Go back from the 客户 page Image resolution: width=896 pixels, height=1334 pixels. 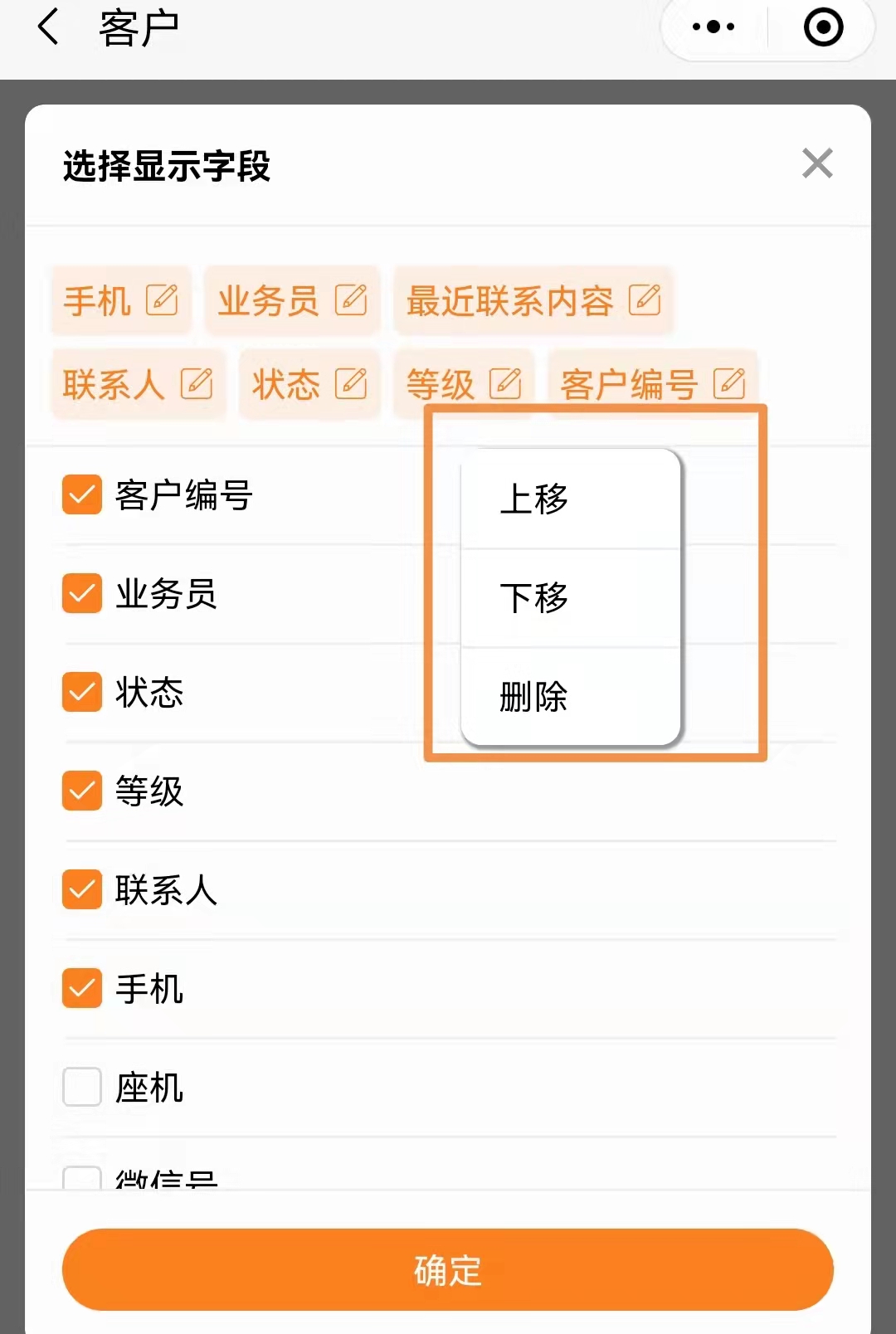click(48, 27)
